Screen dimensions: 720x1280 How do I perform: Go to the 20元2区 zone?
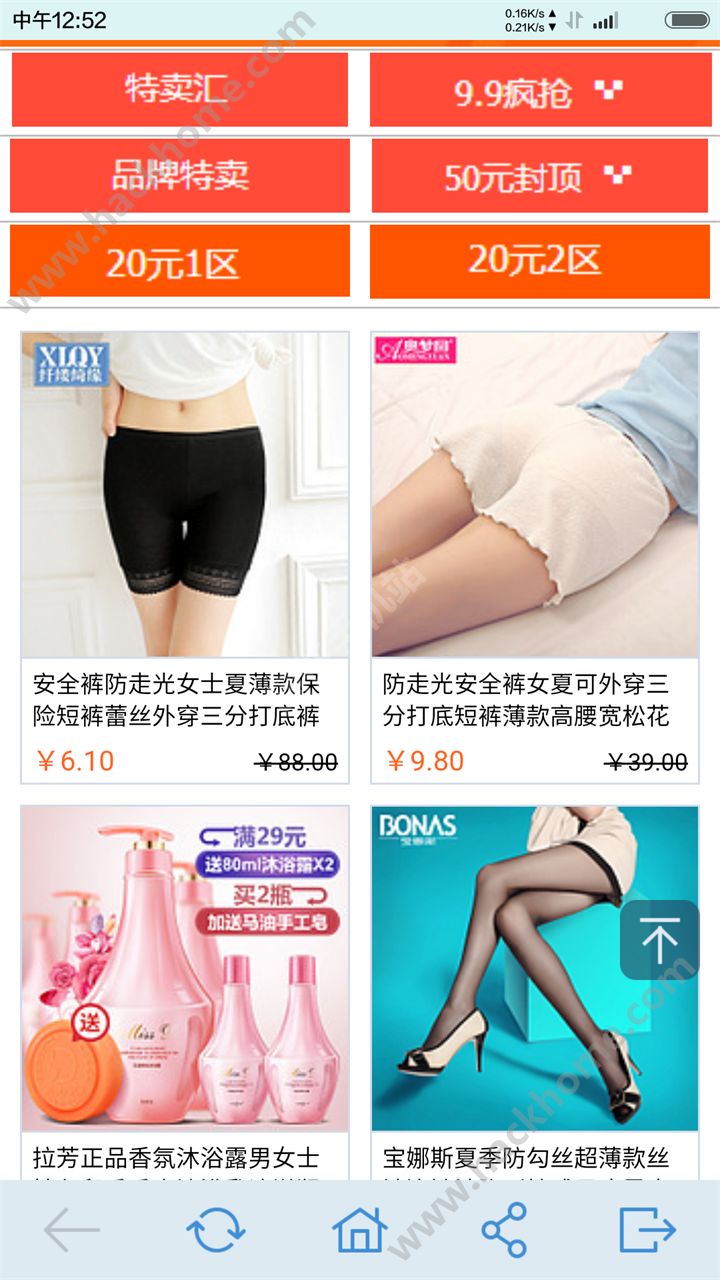tap(541, 261)
